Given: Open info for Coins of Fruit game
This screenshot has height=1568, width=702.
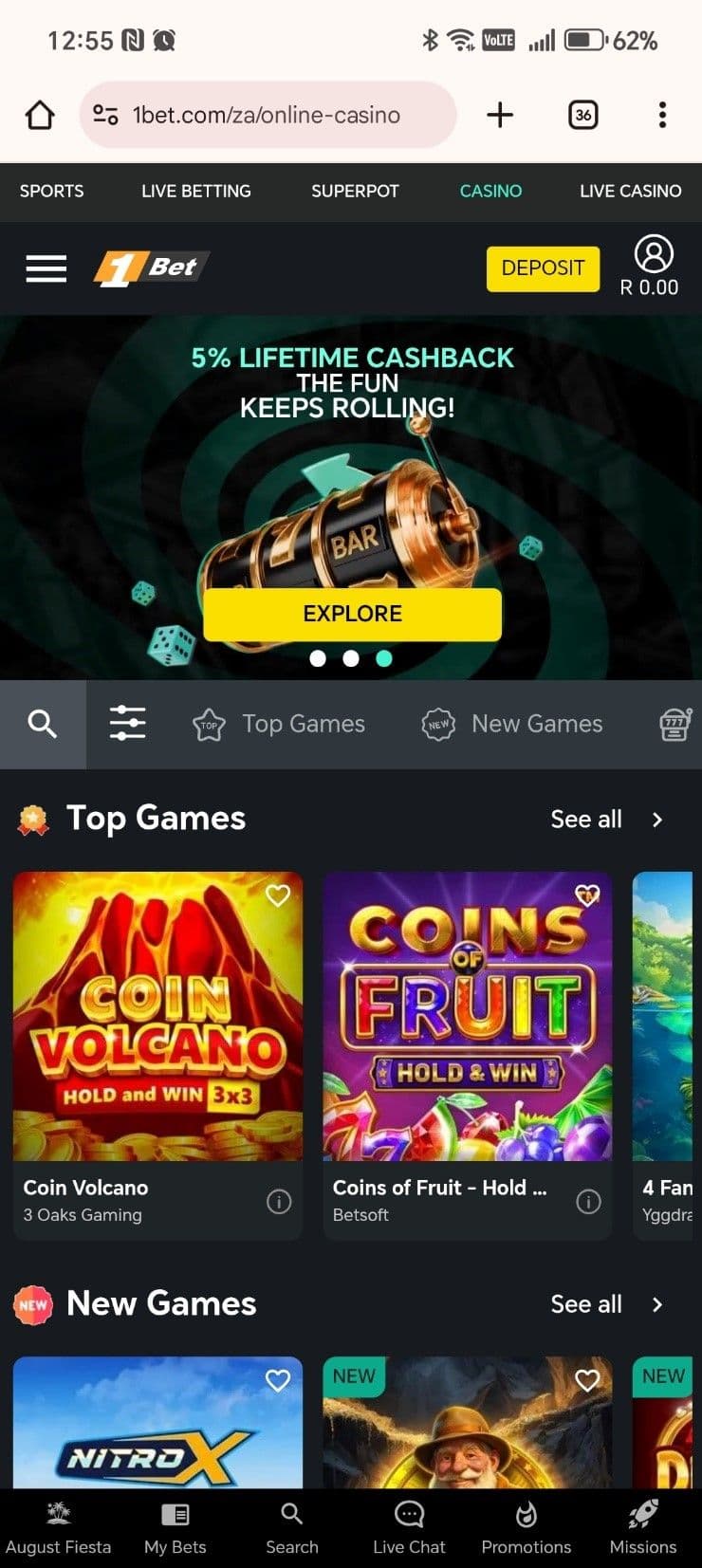Looking at the screenshot, I should click(x=588, y=1201).
